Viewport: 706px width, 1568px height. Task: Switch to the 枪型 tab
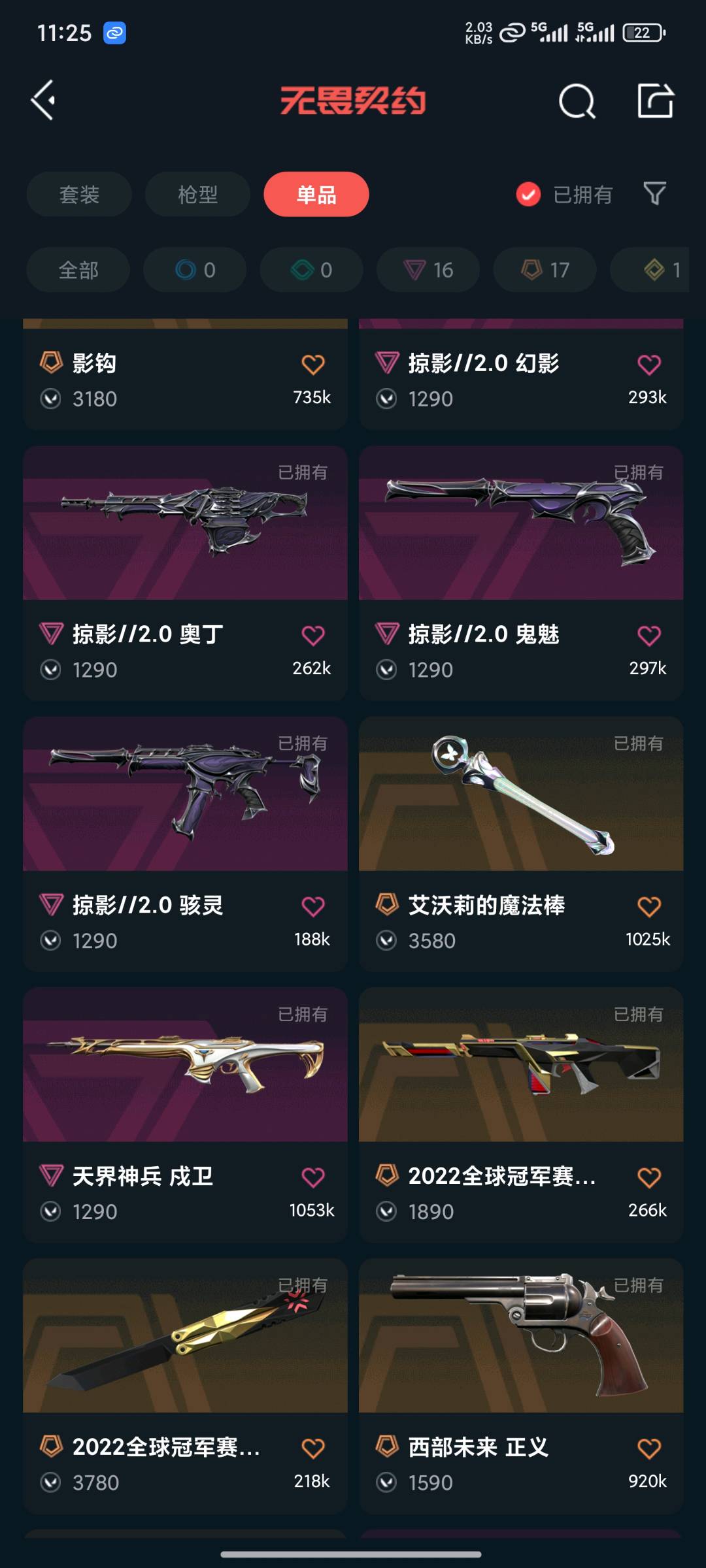pos(197,195)
